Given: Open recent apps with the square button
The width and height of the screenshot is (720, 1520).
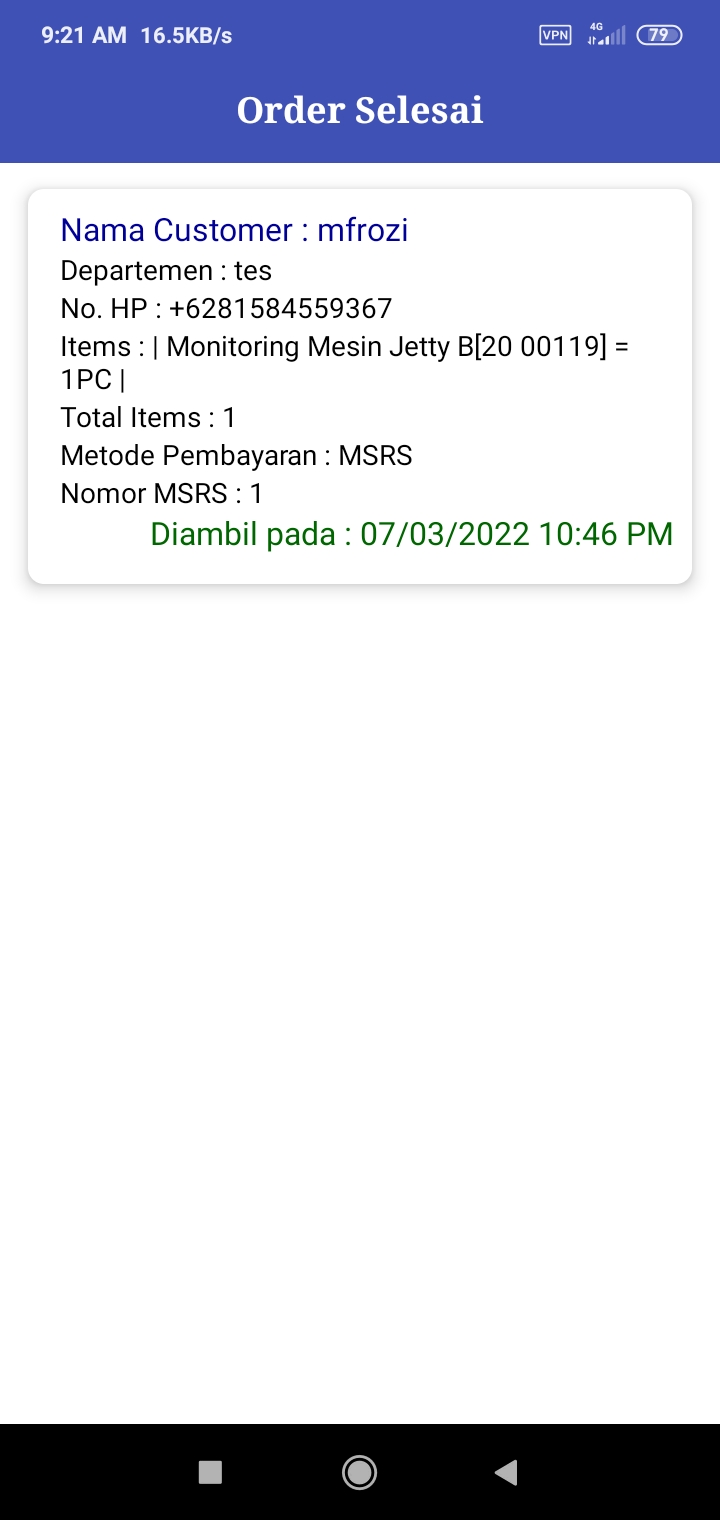Looking at the screenshot, I should click(x=210, y=1472).
